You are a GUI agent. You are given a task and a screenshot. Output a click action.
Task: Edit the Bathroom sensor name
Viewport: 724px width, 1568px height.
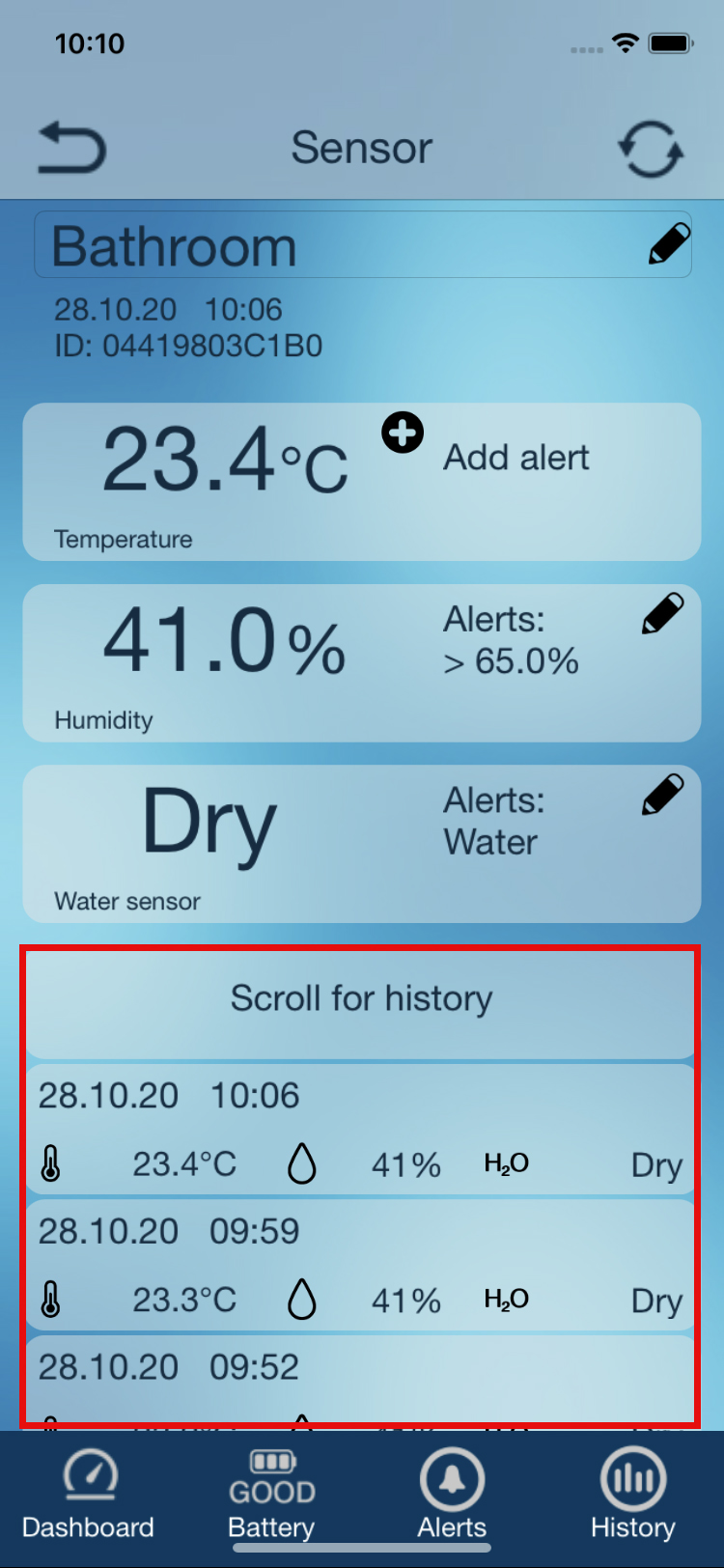669,244
